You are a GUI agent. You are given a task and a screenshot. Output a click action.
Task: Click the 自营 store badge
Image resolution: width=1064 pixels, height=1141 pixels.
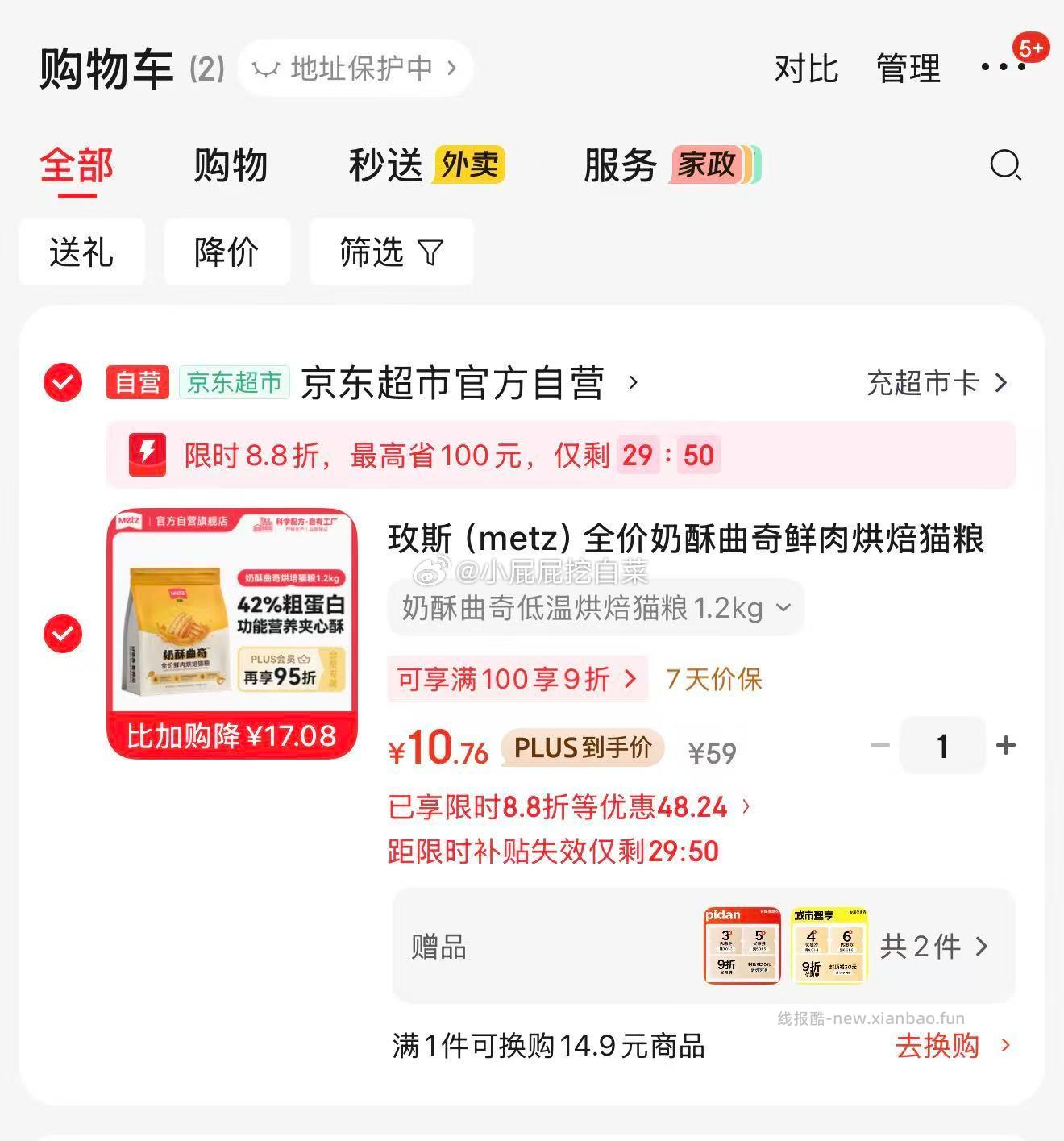tap(137, 383)
